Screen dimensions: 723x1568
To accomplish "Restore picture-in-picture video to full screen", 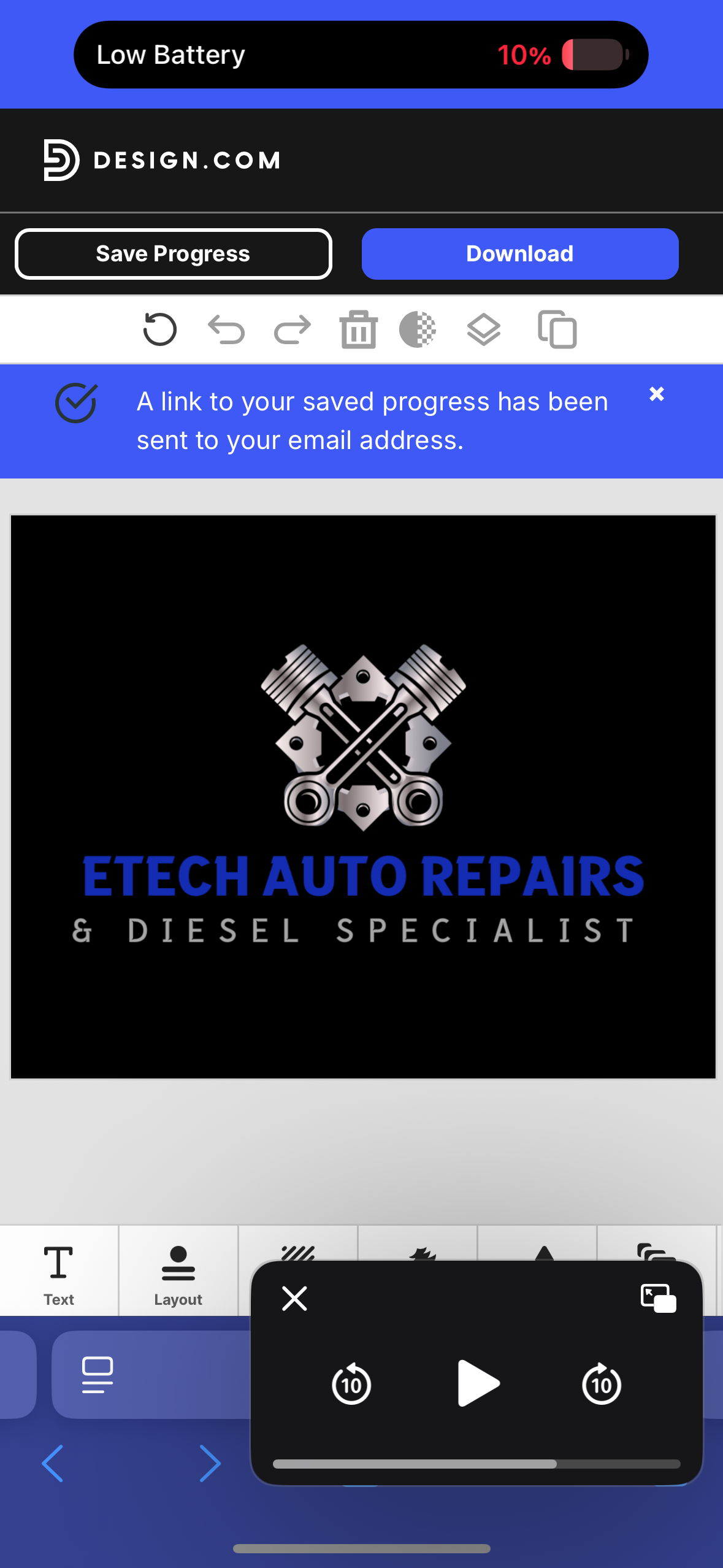I will click(658, 1299).
